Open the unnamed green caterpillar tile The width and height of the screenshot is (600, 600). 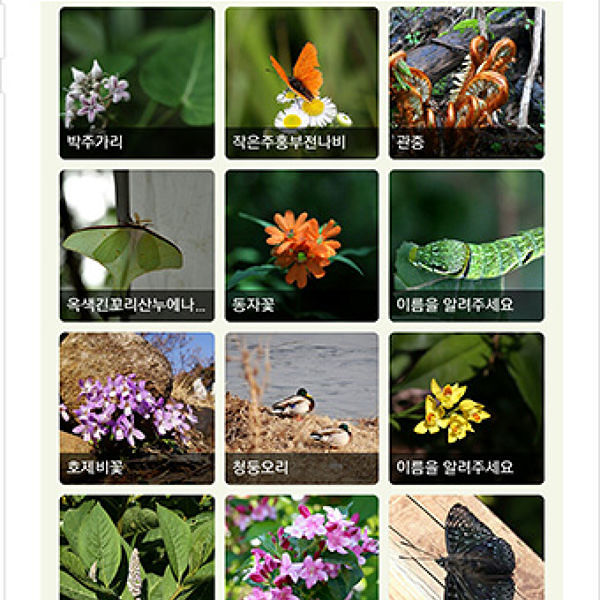click(x=466, y=245)
